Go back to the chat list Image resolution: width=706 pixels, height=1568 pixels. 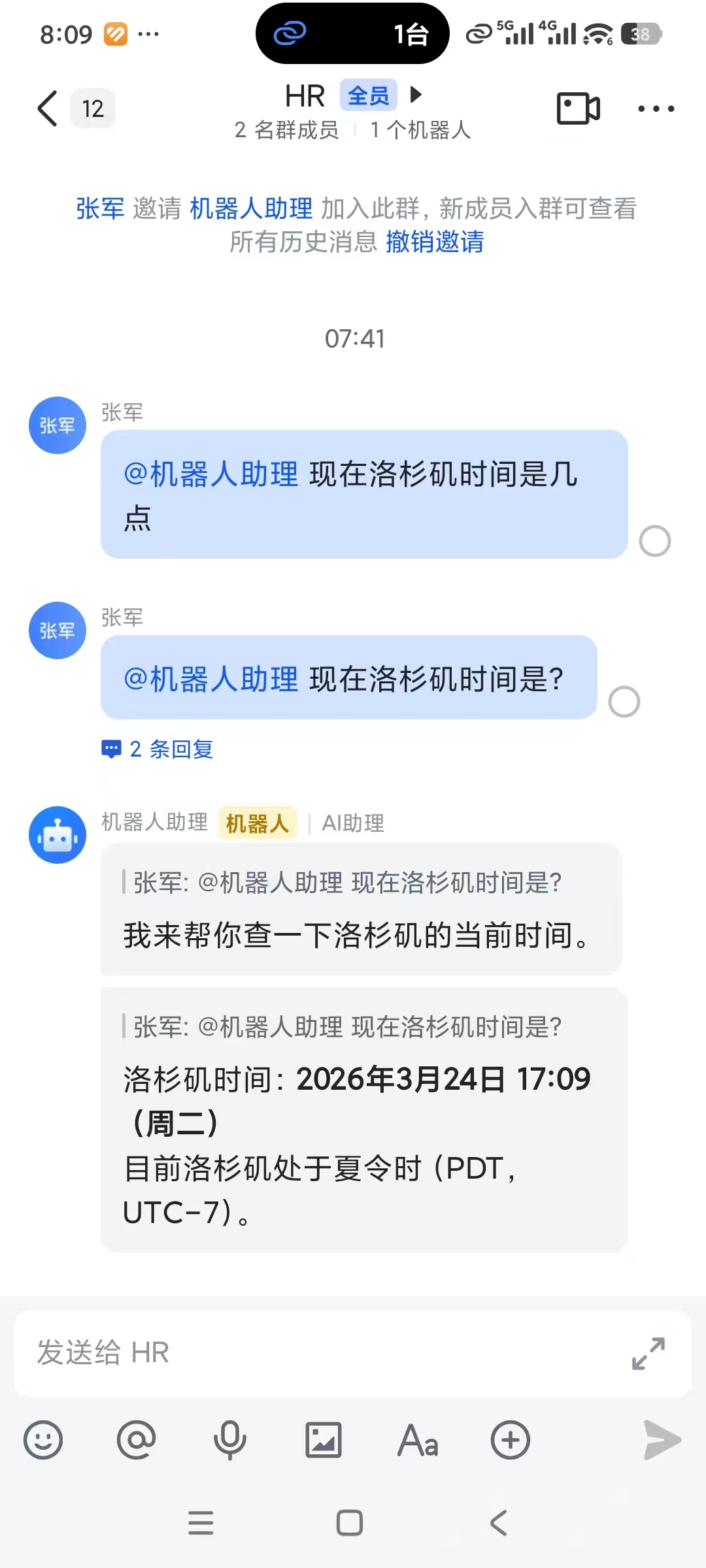(48, 108)
